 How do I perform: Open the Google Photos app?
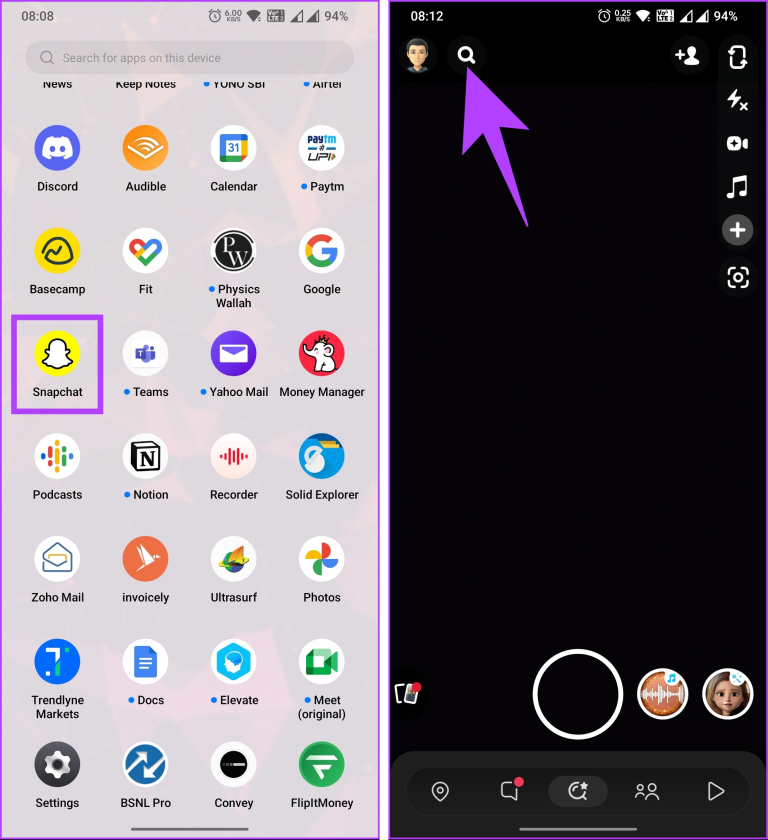[x=321, y=558]
